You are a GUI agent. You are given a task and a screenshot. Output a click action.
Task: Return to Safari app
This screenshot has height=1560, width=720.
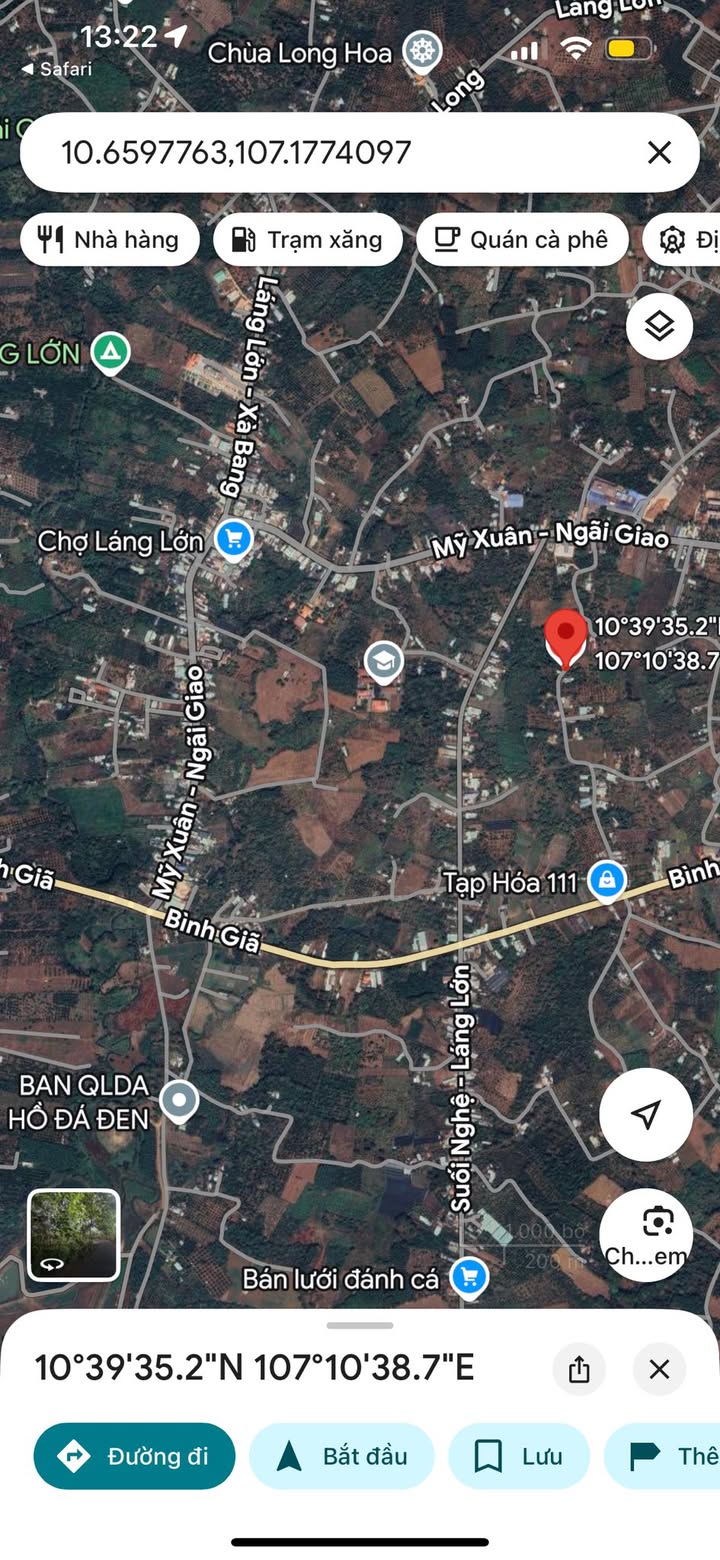[x=58, y=69]
